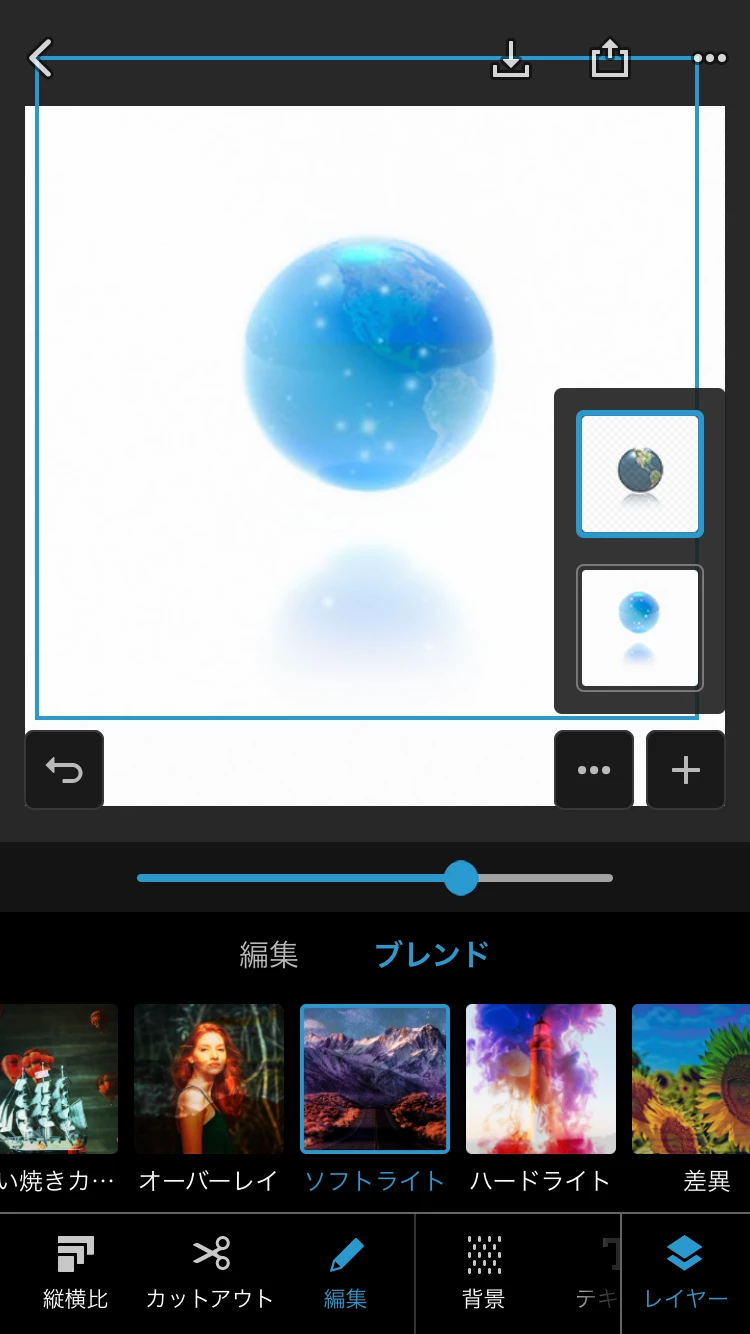Screen dimensions: 750x1334
Task: Toggle the レイヤー layers panel
Action: tap(686, 1272)
